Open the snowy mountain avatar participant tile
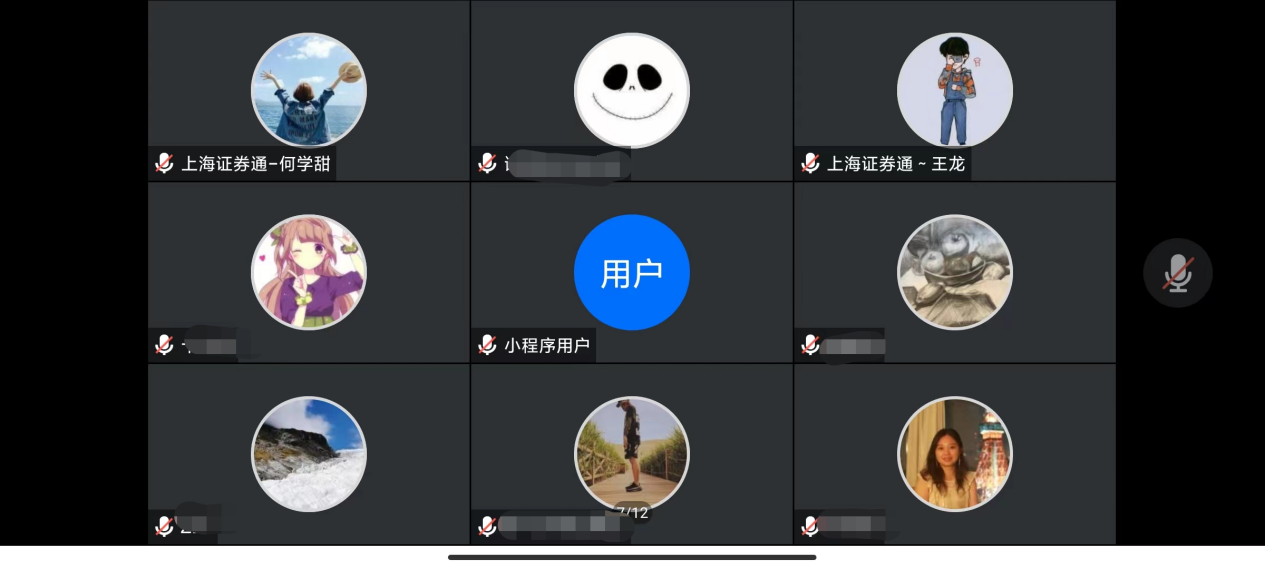This screenshot has width=1265, height=569. [308, 454]
